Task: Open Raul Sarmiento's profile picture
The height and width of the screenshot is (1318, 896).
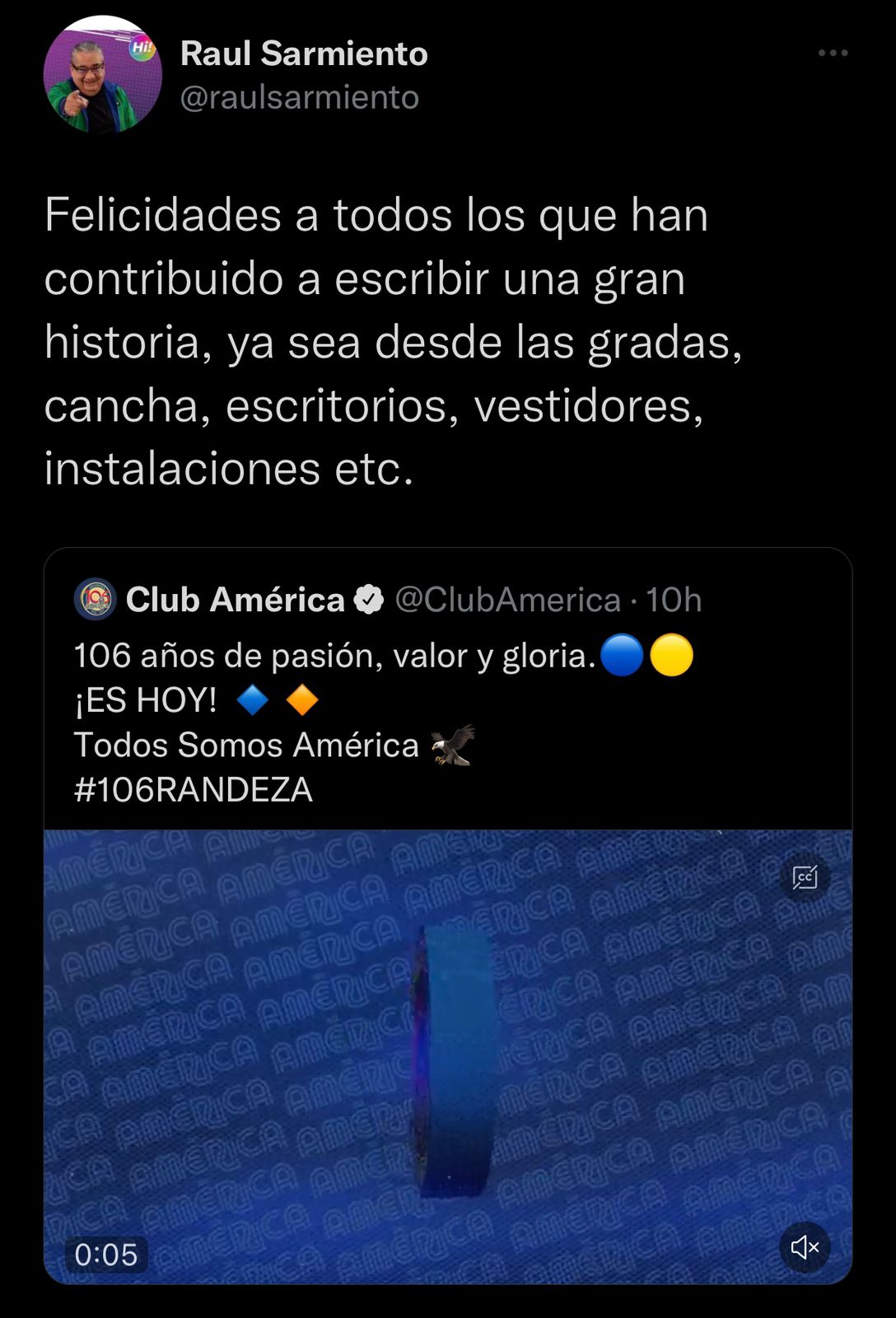Action: click(102, 75)
